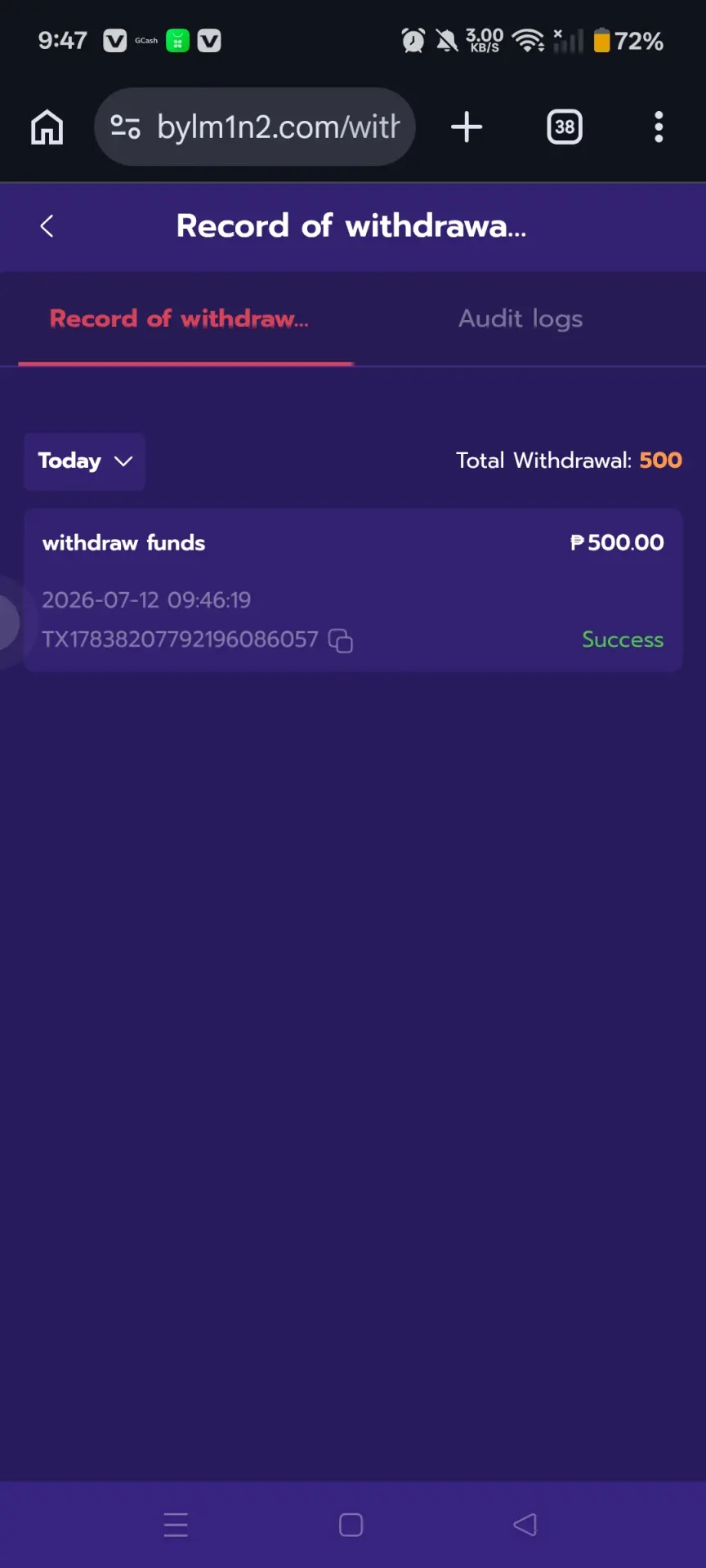Tap the system back navigation button
The height and width of the screenshot is (1568, 706).
(525, 1525)
